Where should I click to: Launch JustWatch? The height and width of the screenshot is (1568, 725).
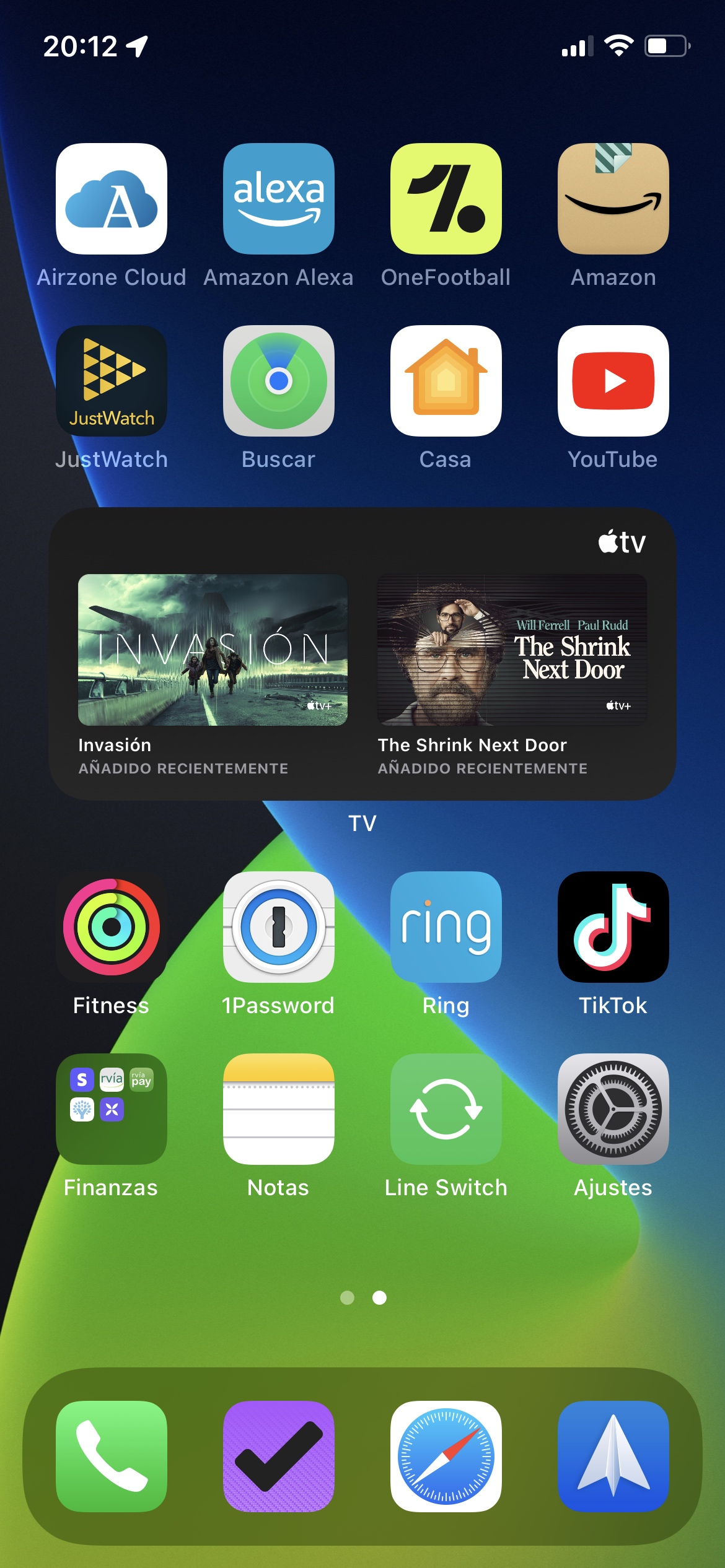[112, 381]
